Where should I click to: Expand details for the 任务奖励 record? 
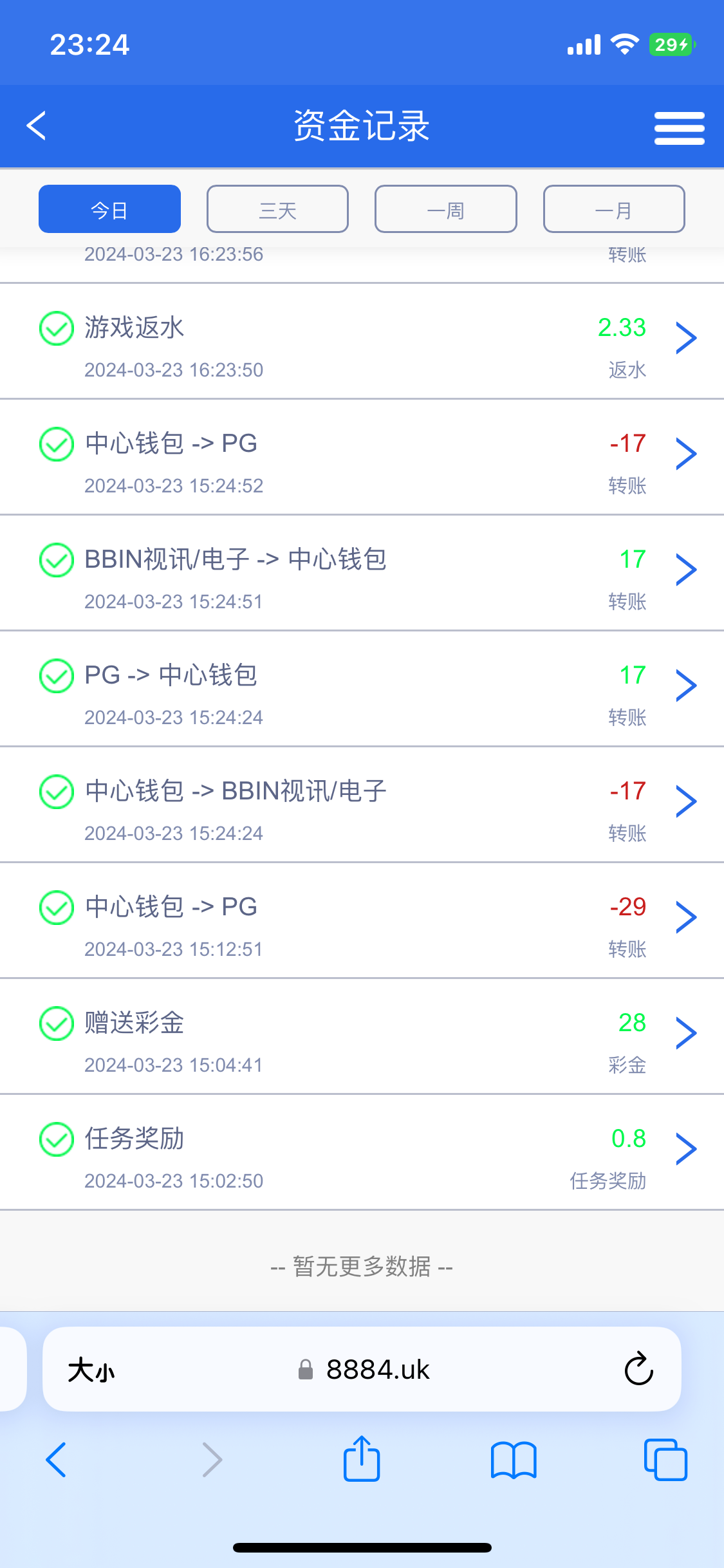pyautogui.click(x=686, y=1148)
